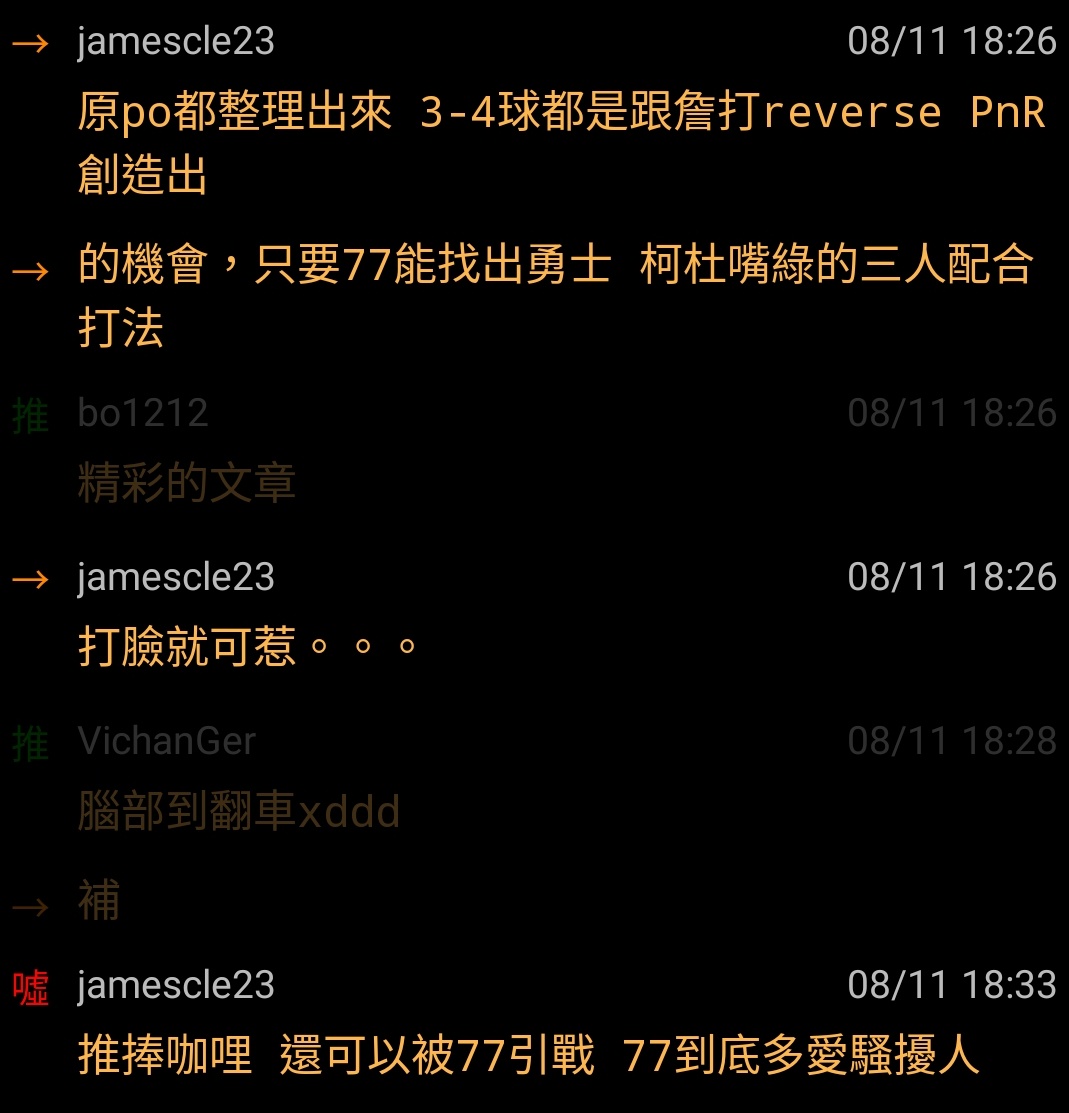Select bo1212's comment 精彩的文章
This screenshot has width=1069, height=1113.
[x=187, y=484]
